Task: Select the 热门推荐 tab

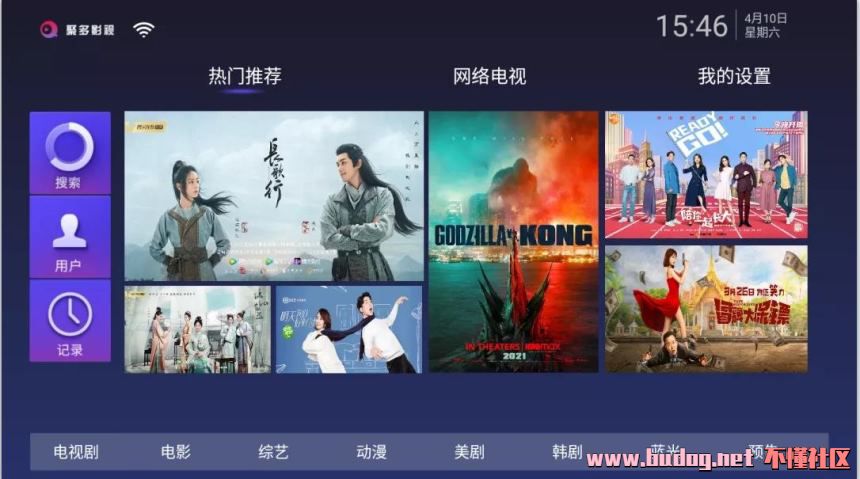Action: coord(244,76)
